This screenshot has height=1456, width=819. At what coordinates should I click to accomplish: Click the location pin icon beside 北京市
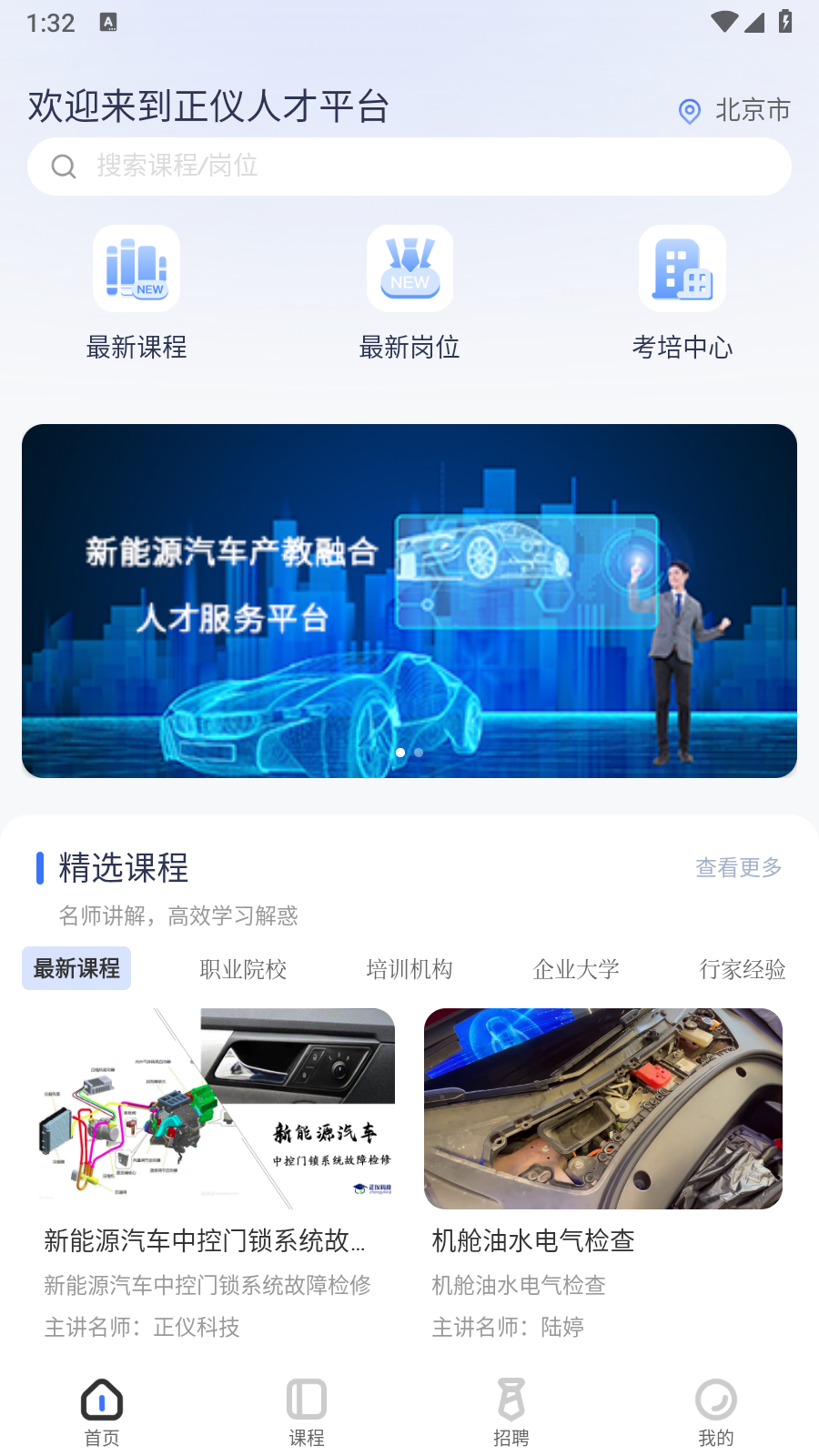tap(689, 111)
